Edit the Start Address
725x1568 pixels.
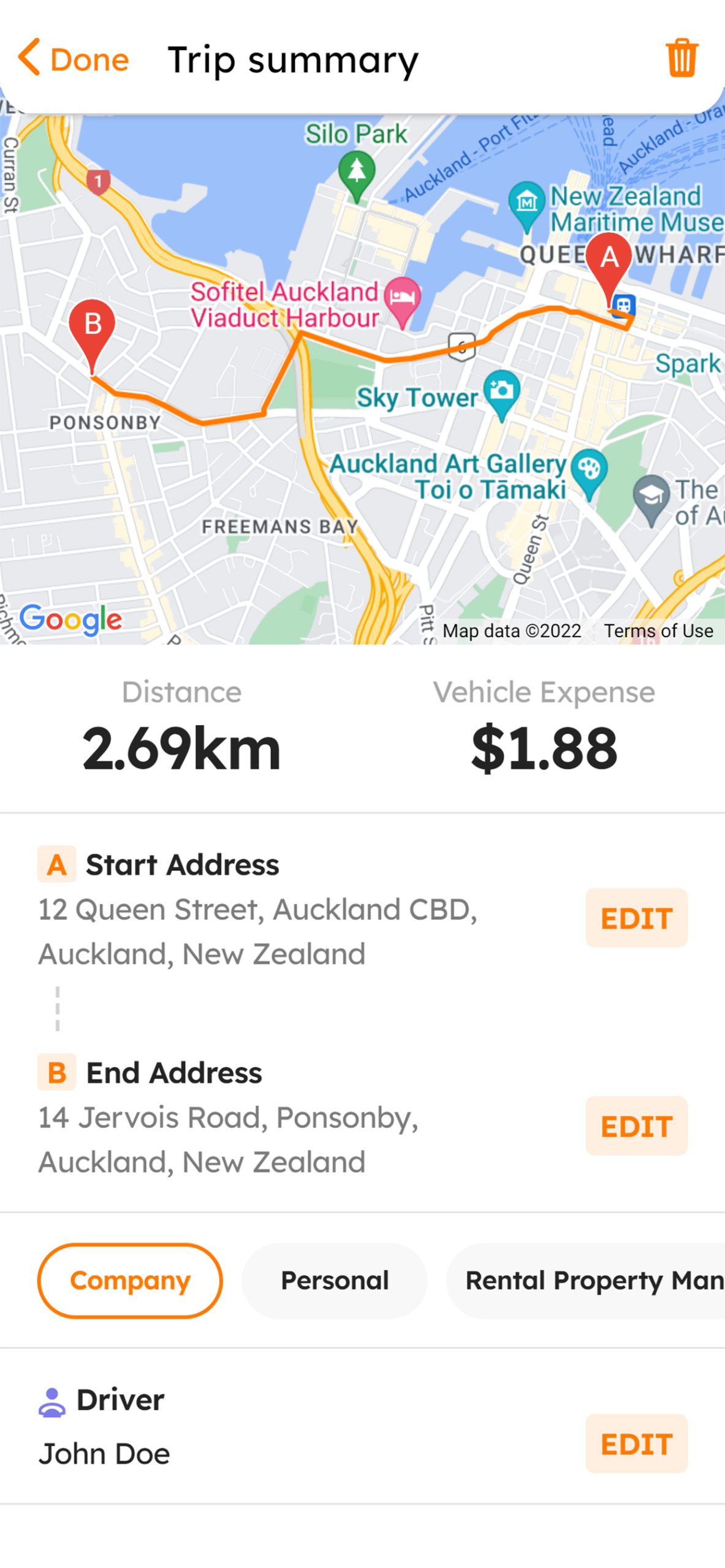pyautogui.click(x=636, y=918)
